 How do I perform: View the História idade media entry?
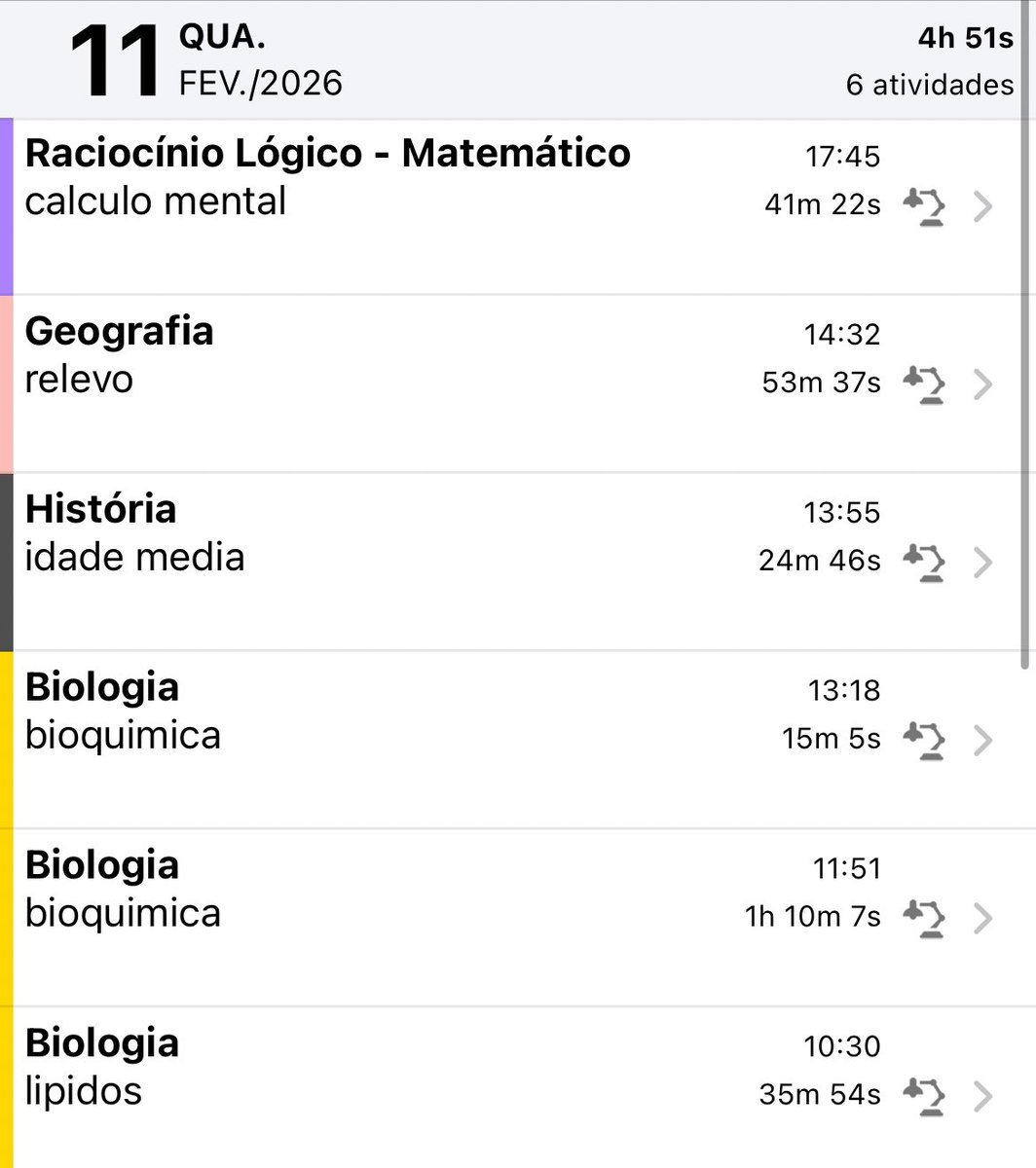(506, 562)
